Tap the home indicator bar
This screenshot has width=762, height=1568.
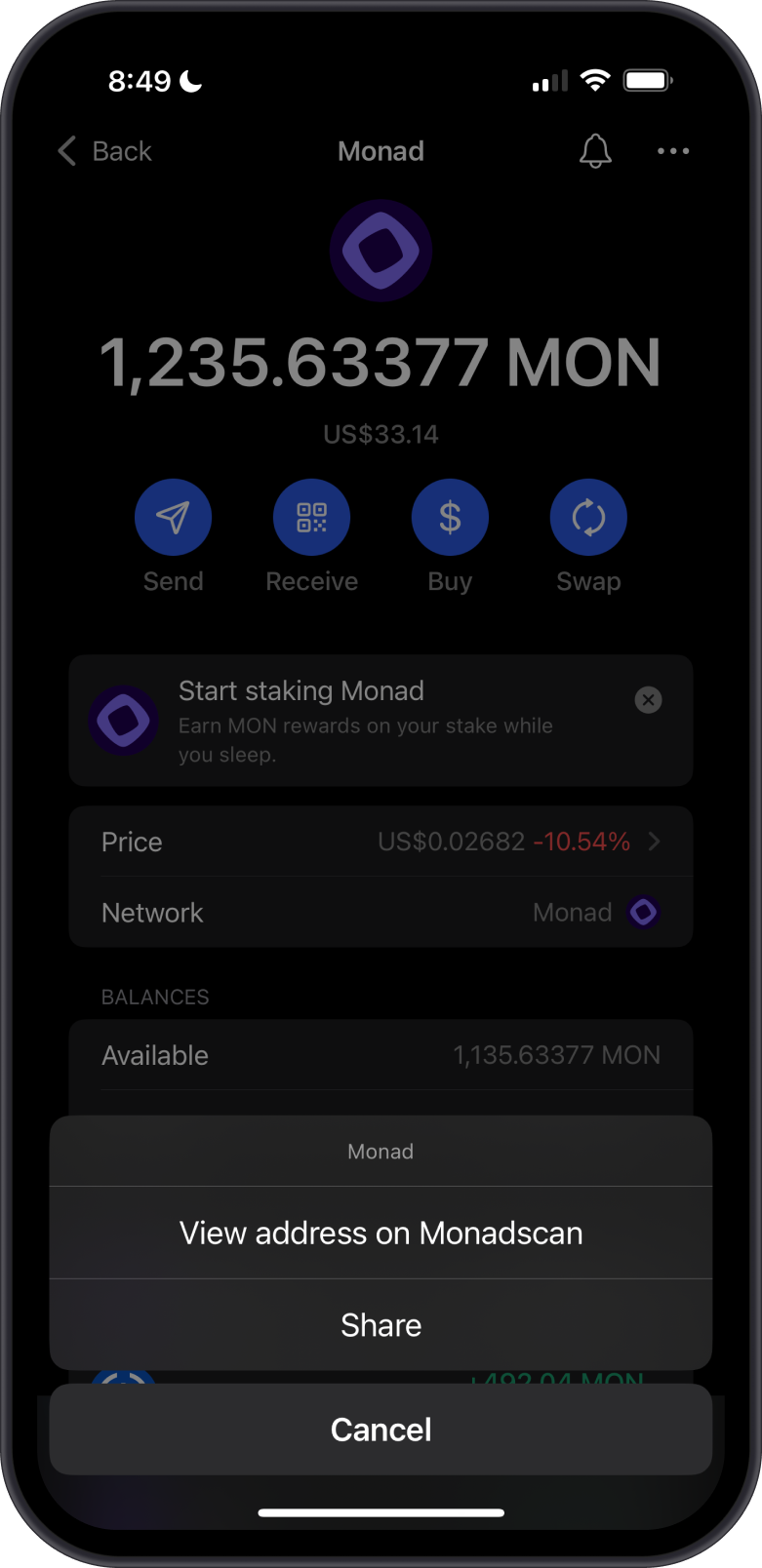[x=381, y=1512]
